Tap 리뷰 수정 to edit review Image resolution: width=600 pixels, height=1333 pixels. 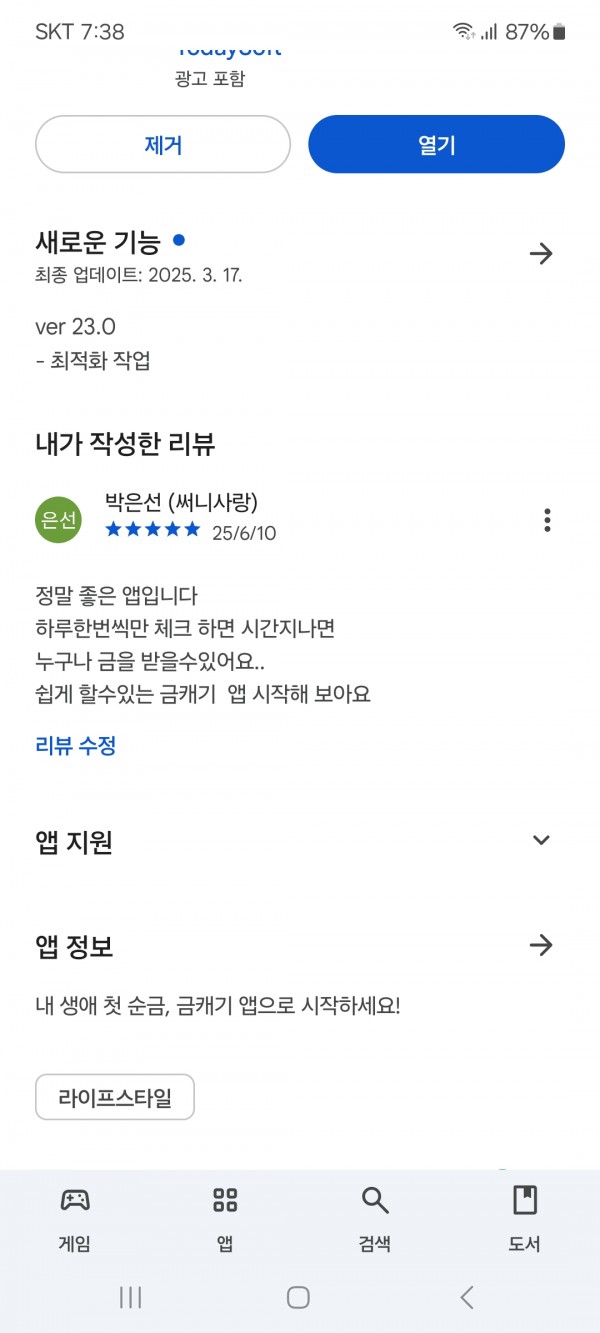coord(76,745)
